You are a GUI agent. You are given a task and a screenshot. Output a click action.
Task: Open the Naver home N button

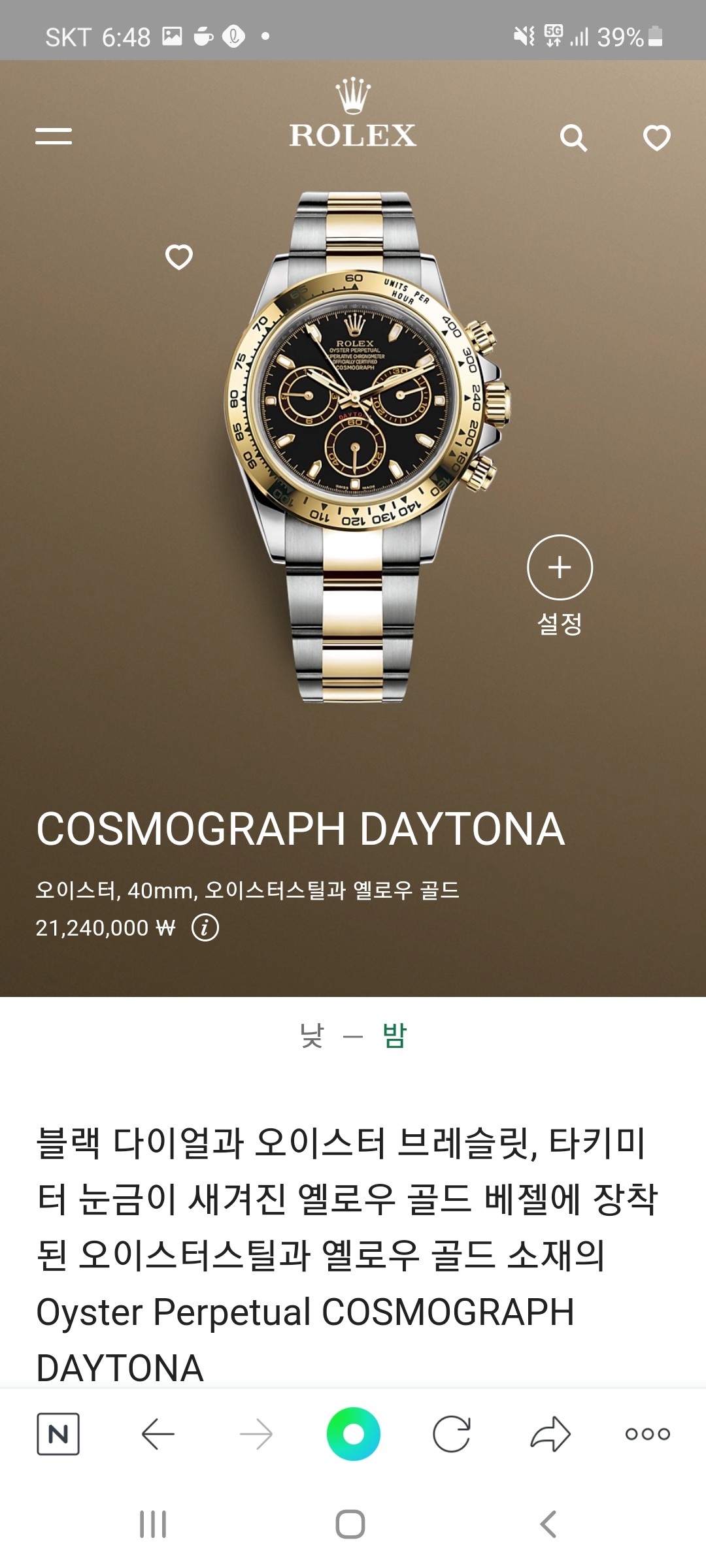click(58, 1434)
